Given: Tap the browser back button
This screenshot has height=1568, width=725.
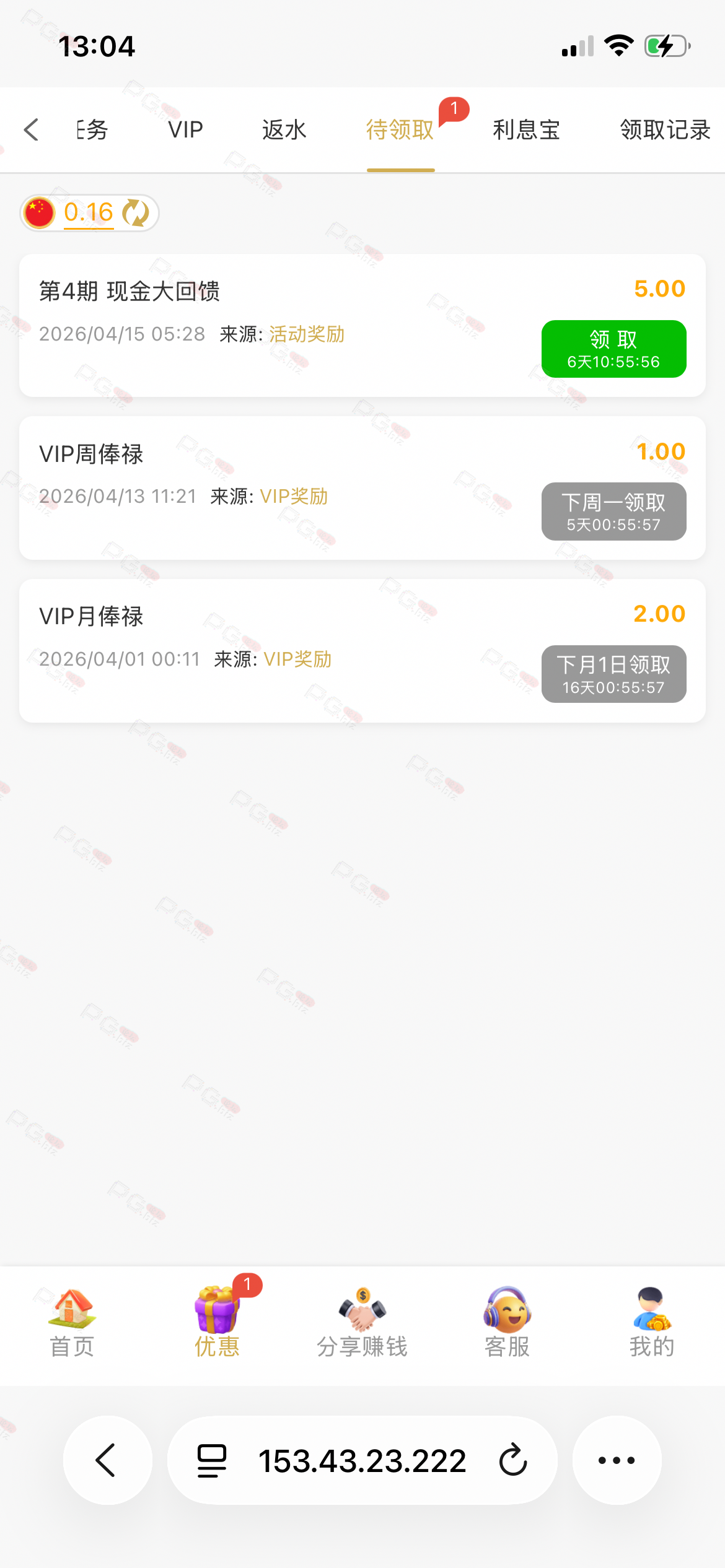Looking at the screenshot, I should tap(107, 1460).
